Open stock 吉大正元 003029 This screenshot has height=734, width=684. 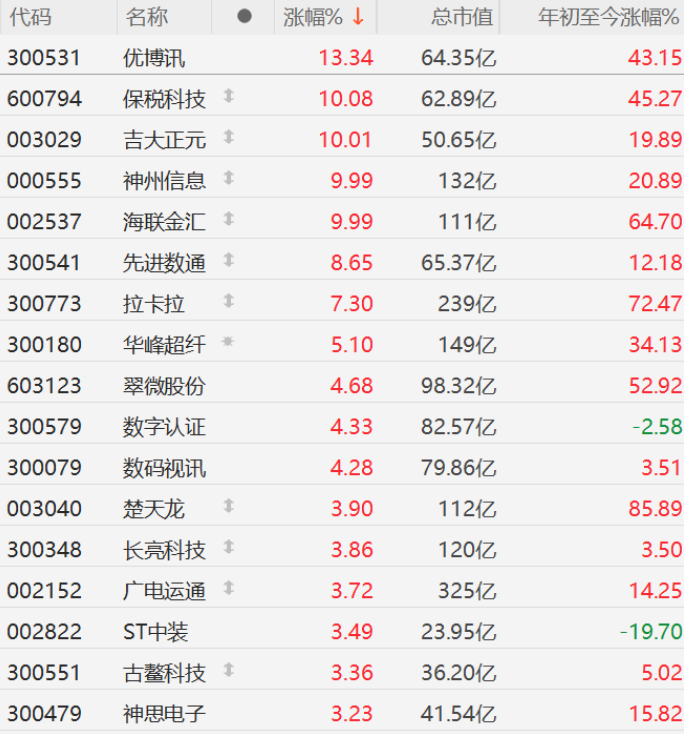[x=164, y=140]
